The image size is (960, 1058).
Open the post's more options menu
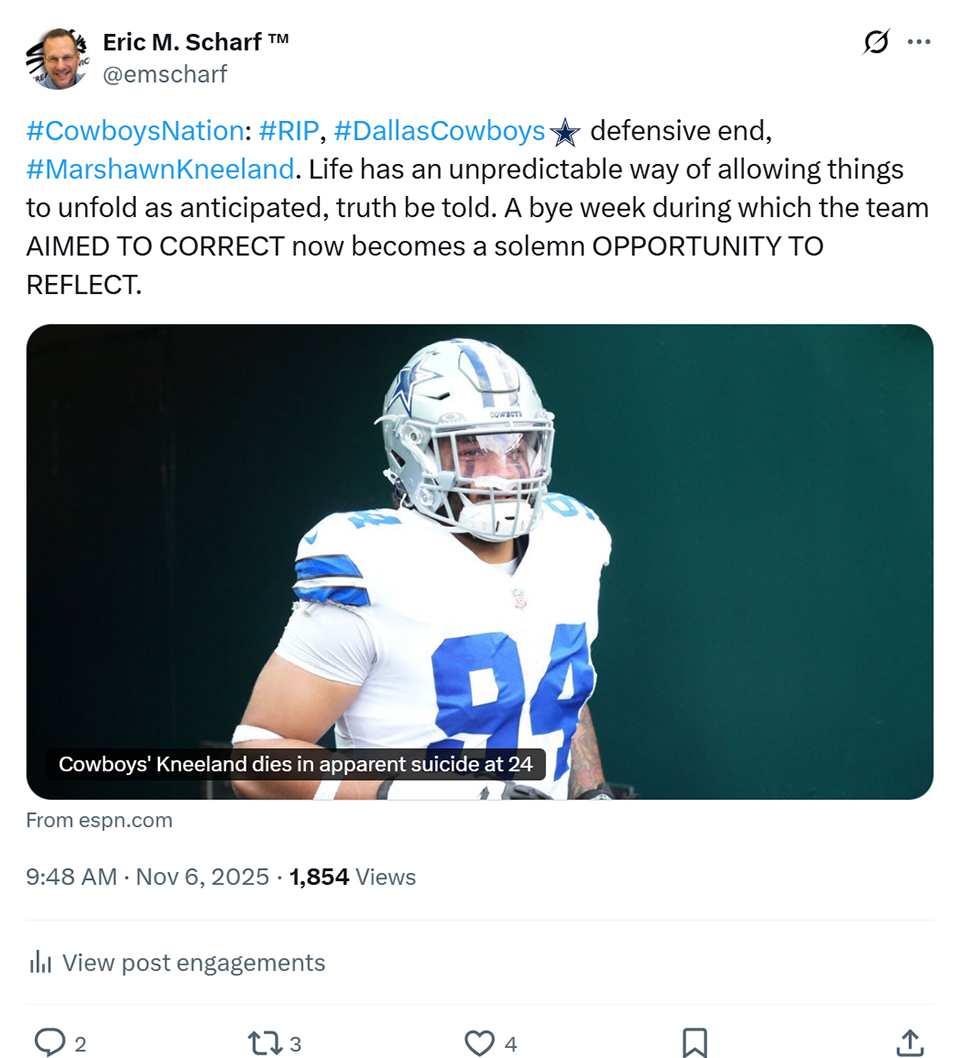pyautogui.click(x=918, y=43)
